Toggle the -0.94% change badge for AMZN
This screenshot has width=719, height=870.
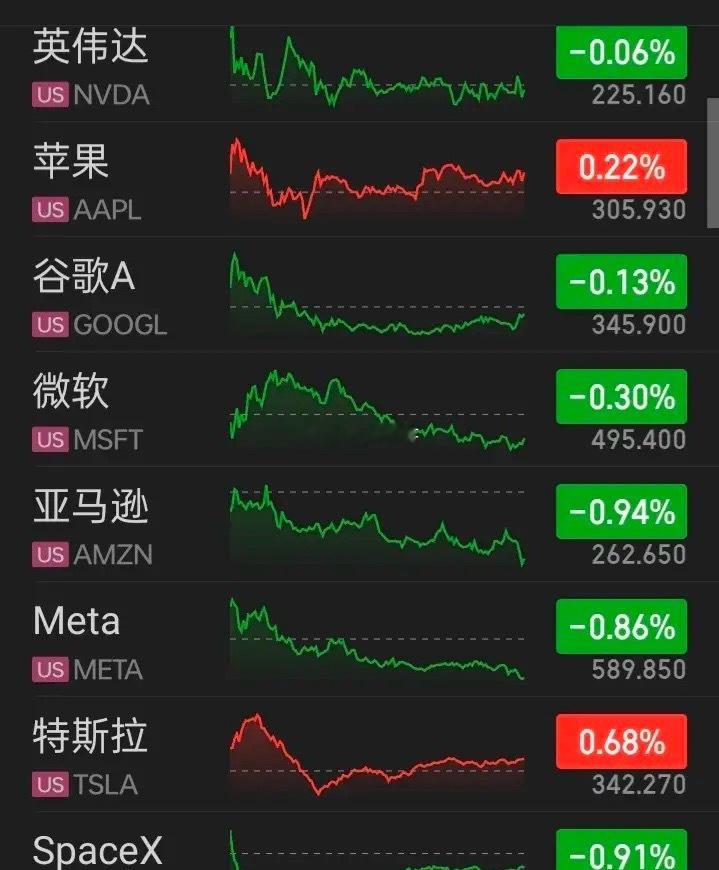tap(621, 511)
